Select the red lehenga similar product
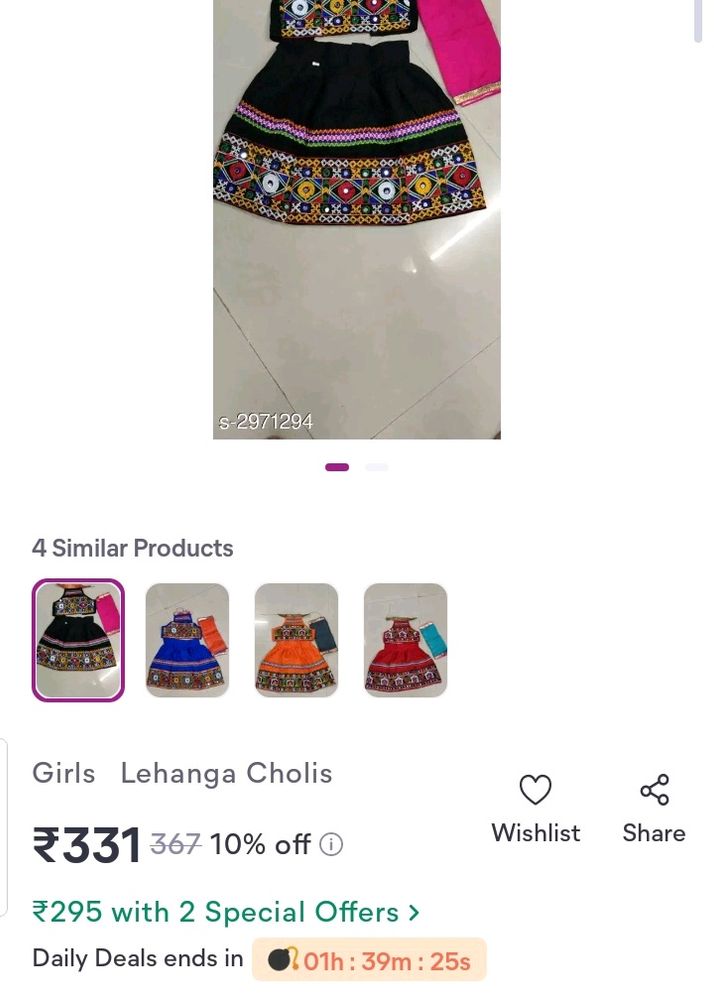The width and height of the screenshot is (714, 1000). pos(405,640)
